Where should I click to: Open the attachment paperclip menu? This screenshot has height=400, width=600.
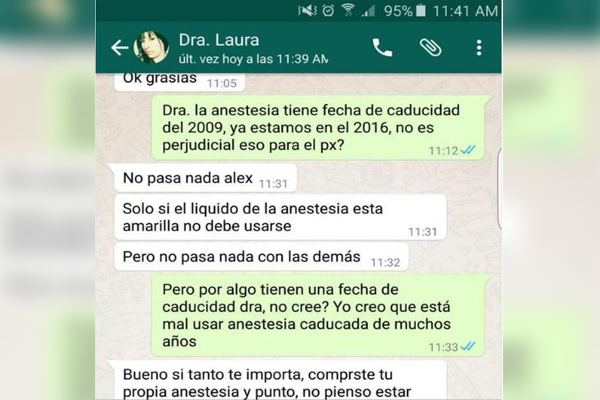pyautogui.click(x=430, y=47)
